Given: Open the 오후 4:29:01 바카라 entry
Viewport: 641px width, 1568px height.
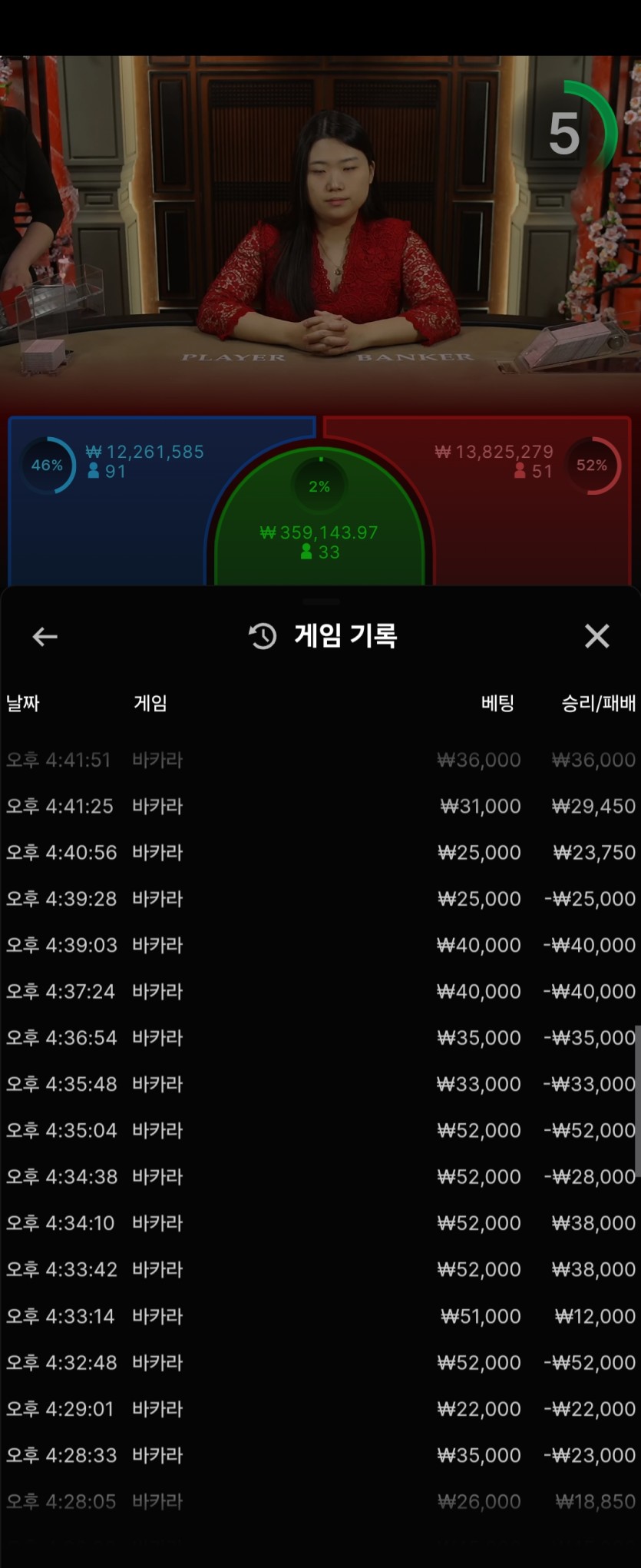Looking at the screenshot, I should click(x=320, y=1409).
